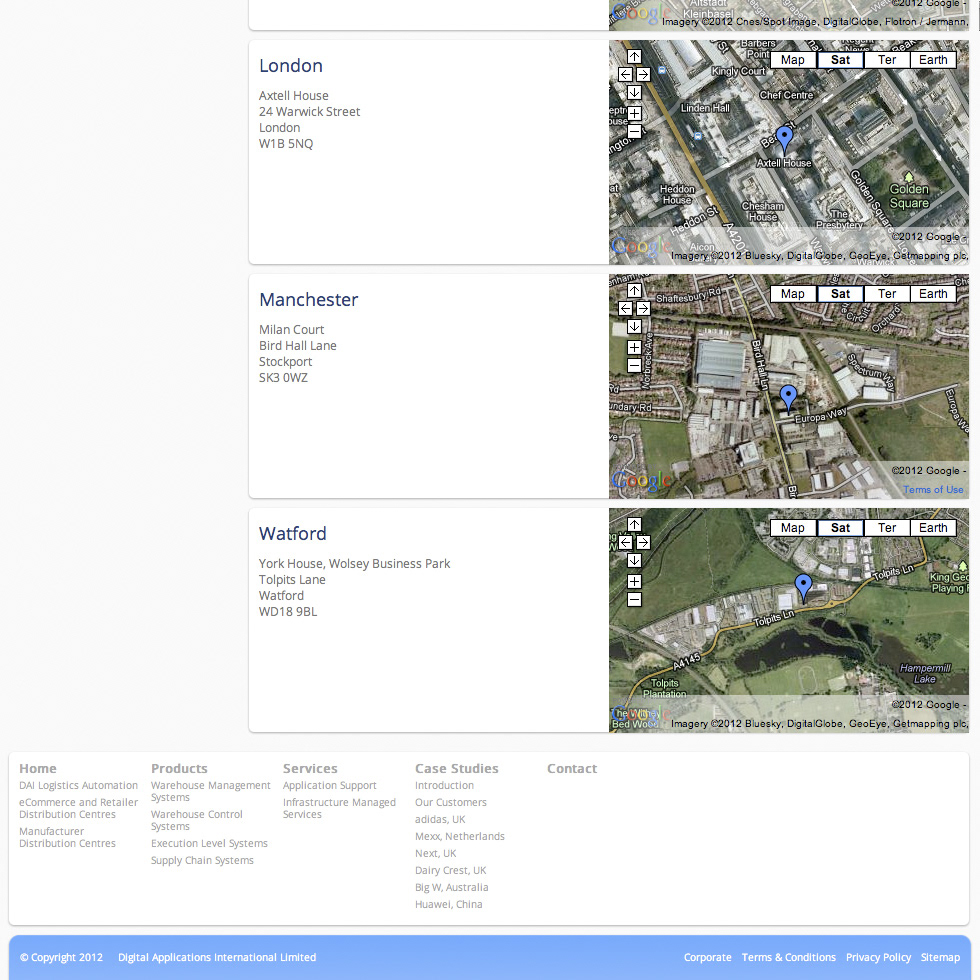Open Our Customers case studies link

[x=450, y=802]
